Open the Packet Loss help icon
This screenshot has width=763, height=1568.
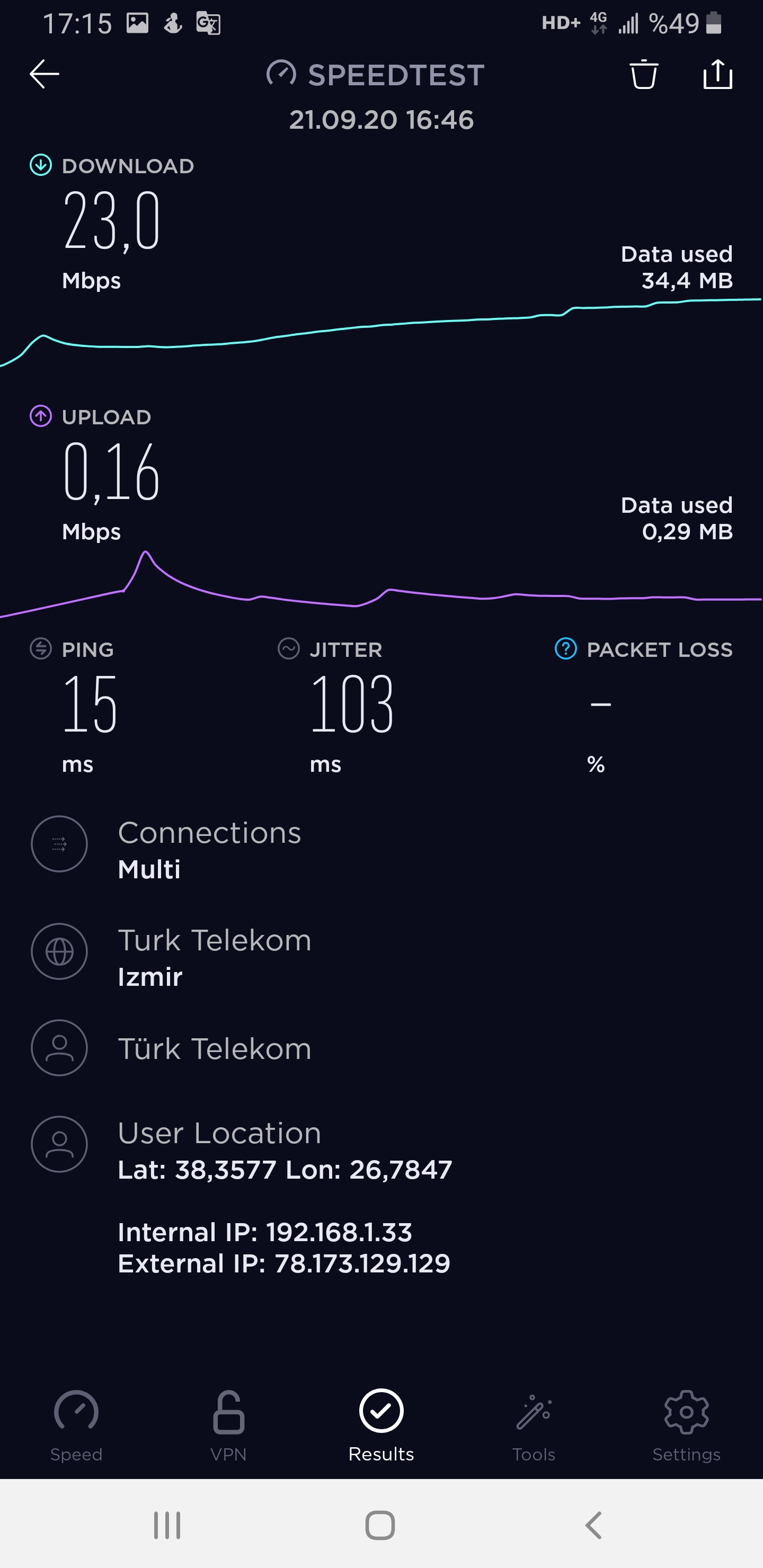click(566, 649)
